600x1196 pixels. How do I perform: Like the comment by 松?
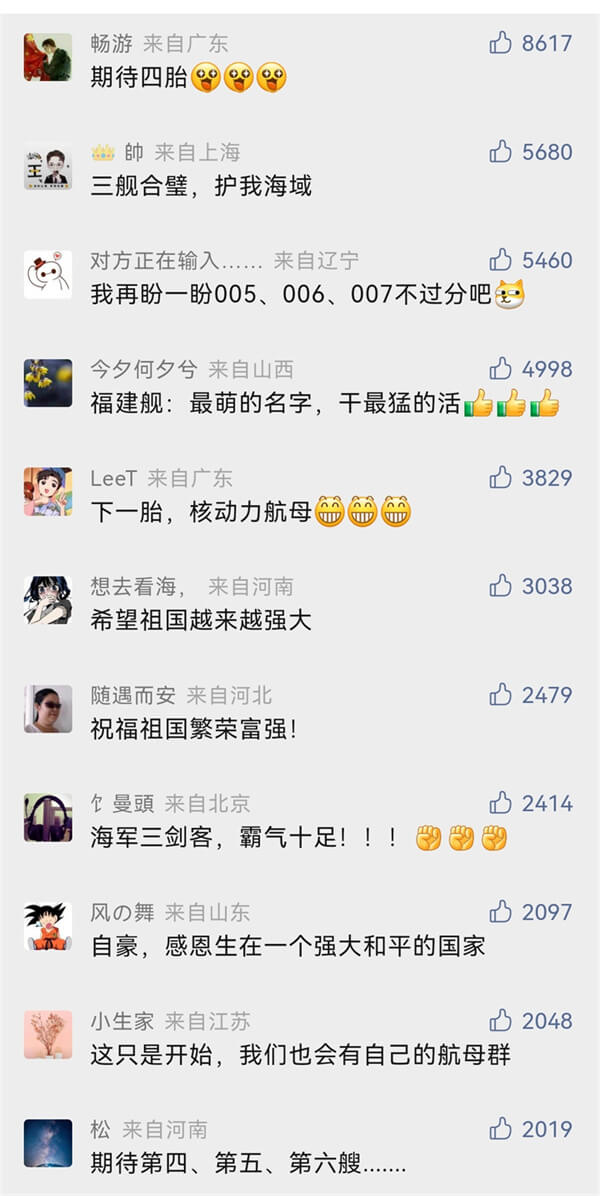[500, 1129]
